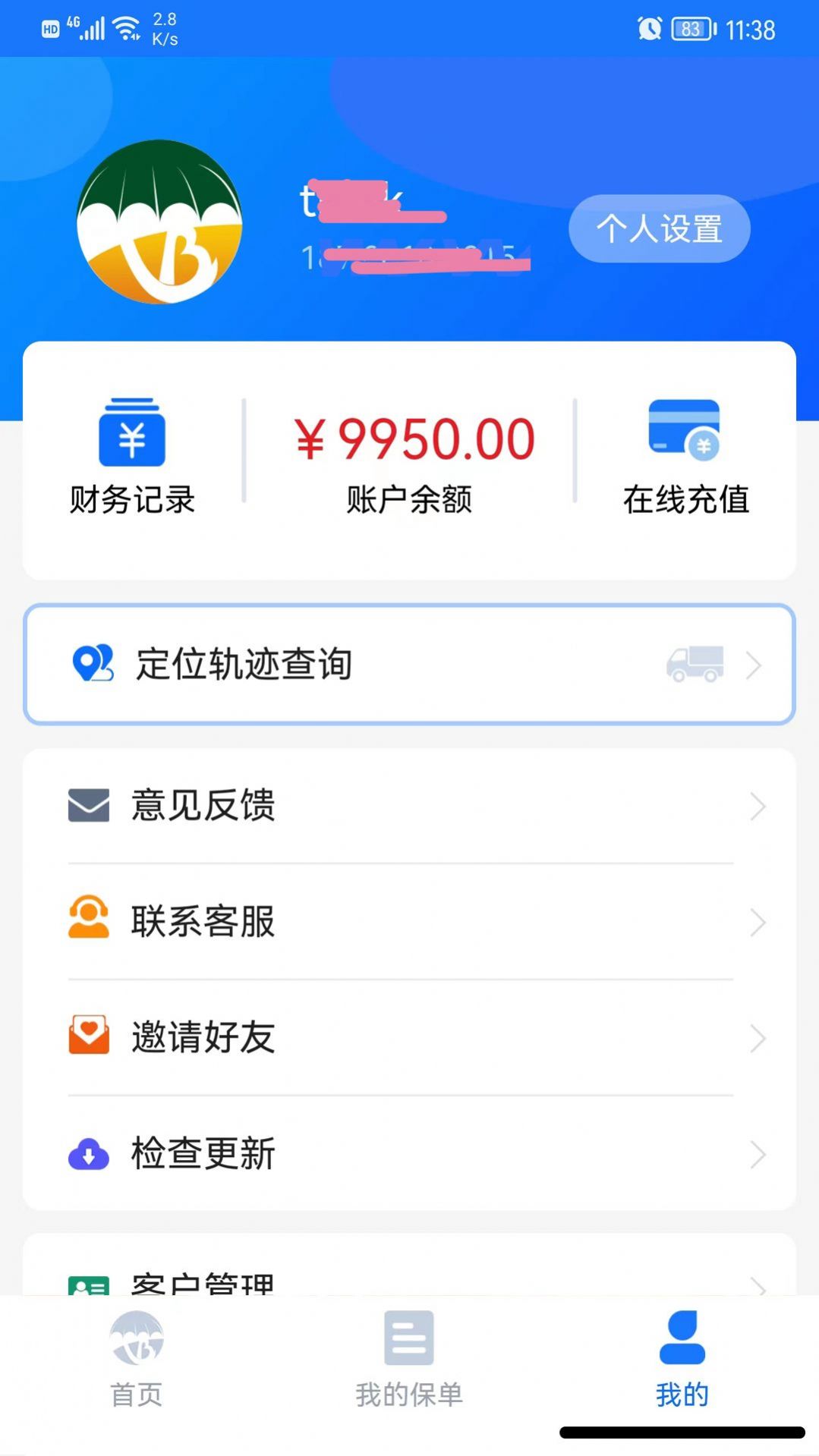Contact support via 联系客服

coord(409,922)
